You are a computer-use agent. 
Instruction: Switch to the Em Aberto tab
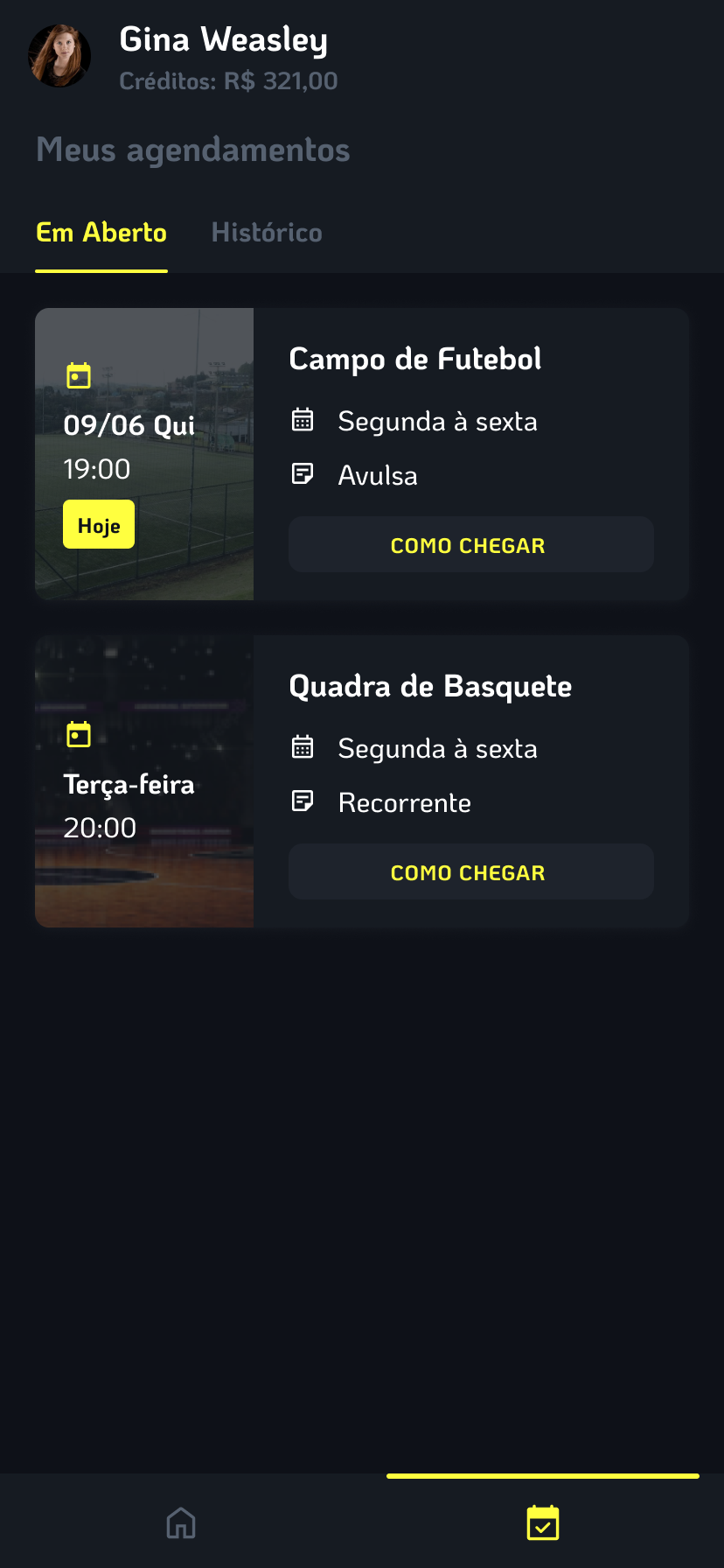coord(101,233)
